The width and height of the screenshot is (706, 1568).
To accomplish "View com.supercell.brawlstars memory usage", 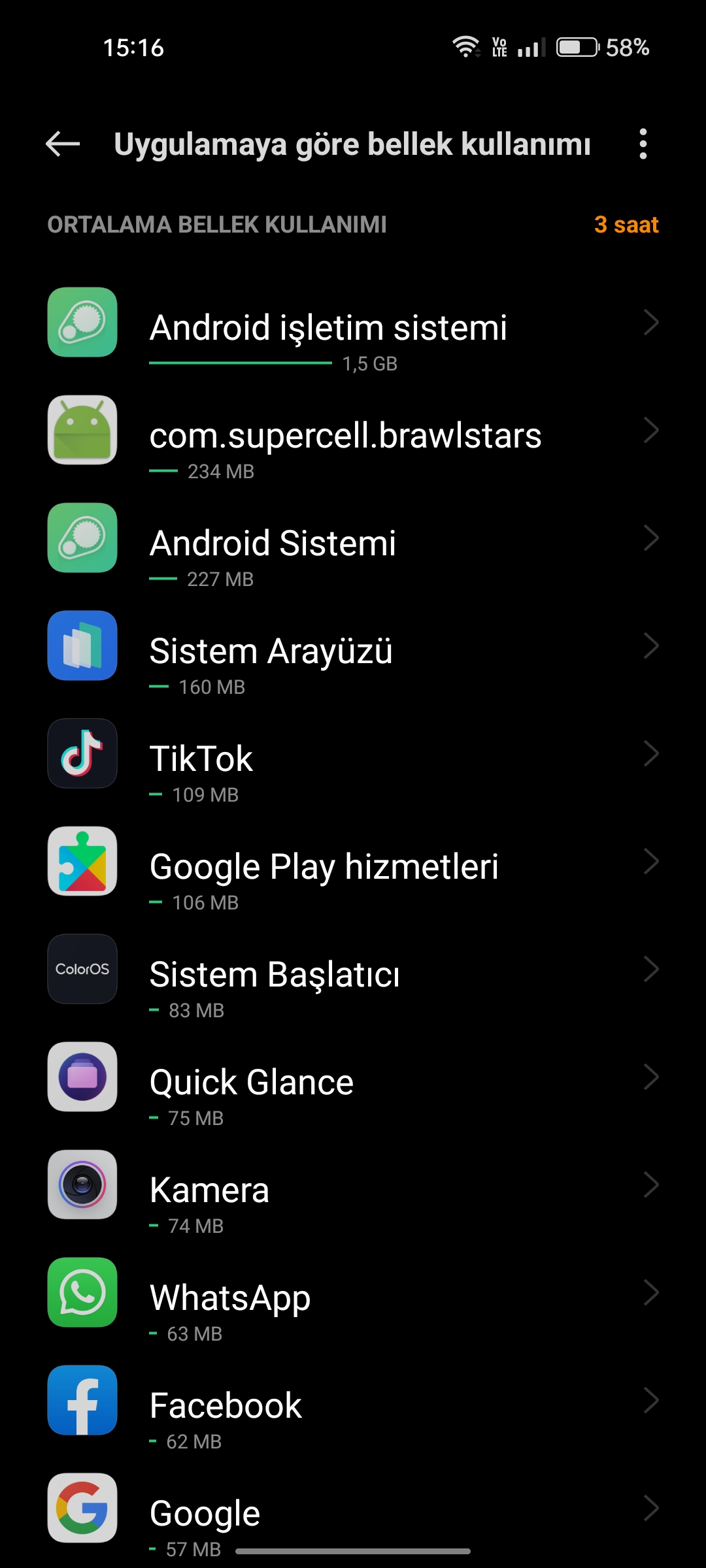I will 353,430.
